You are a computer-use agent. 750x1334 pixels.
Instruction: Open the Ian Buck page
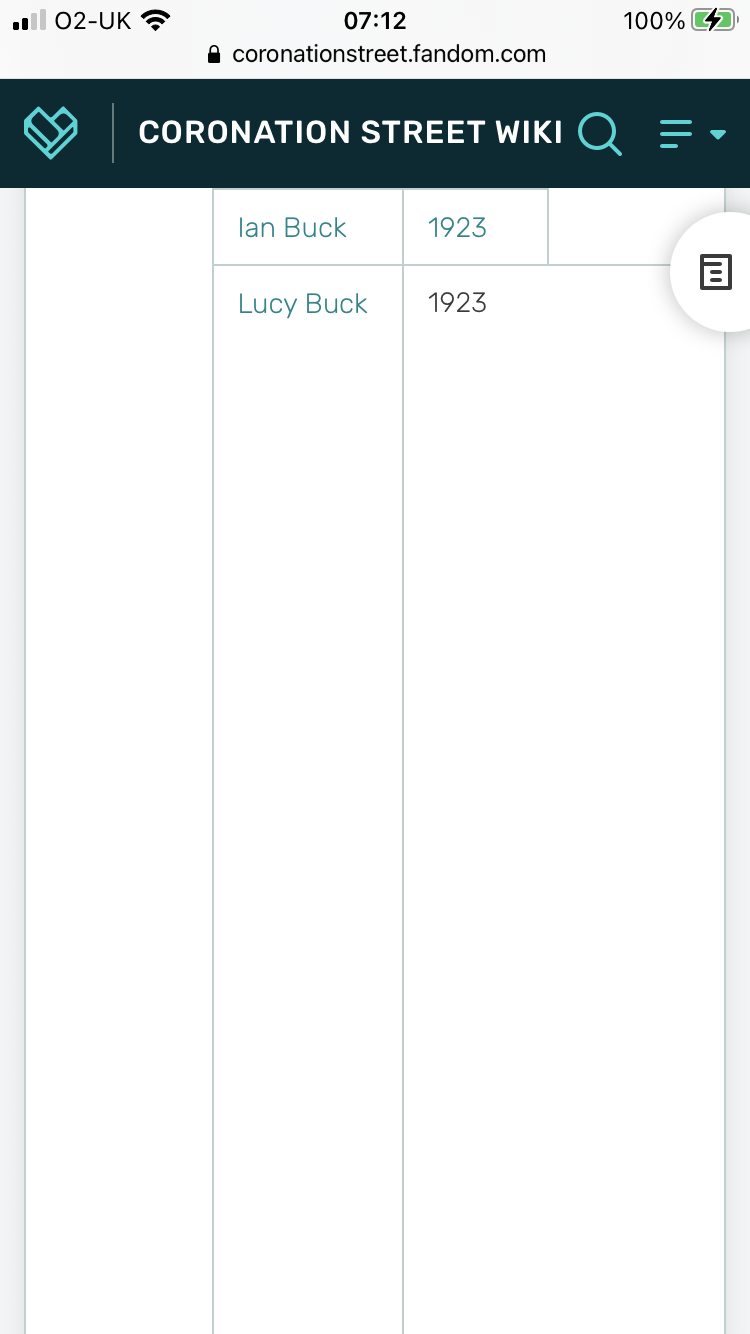point(292,228)
